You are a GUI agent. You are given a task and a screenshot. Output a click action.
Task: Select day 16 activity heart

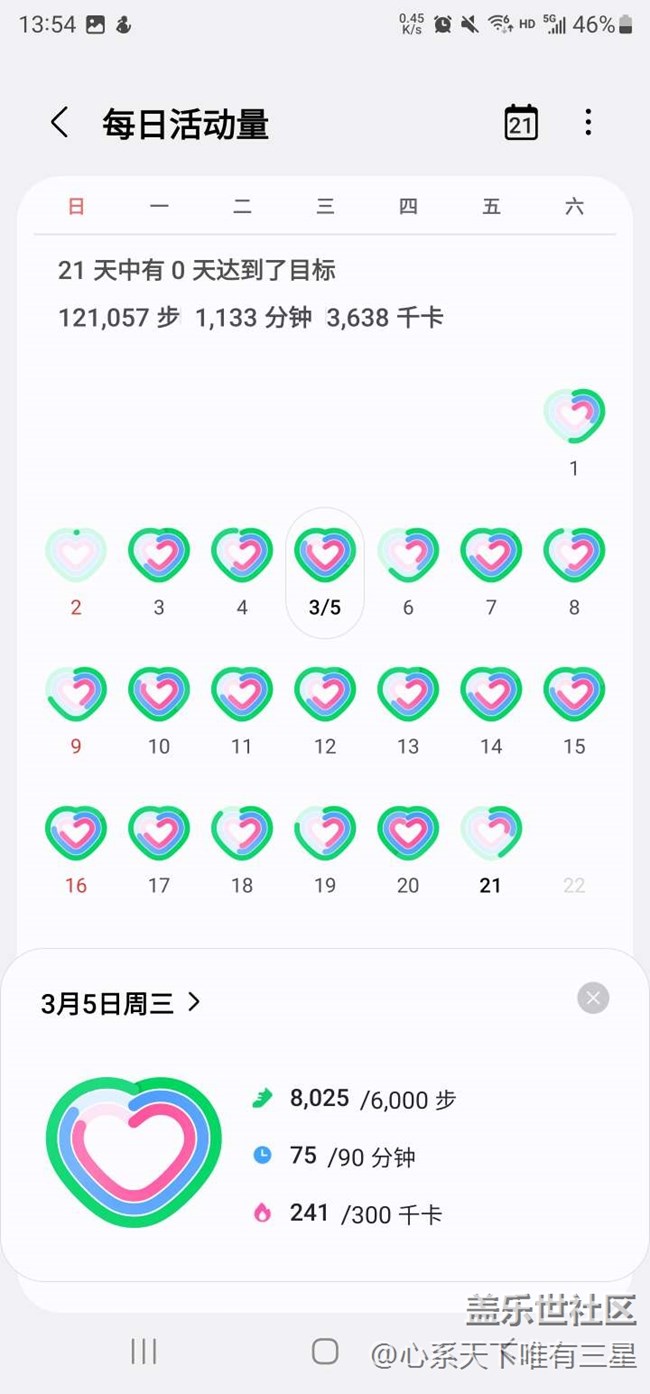(76, 834)
